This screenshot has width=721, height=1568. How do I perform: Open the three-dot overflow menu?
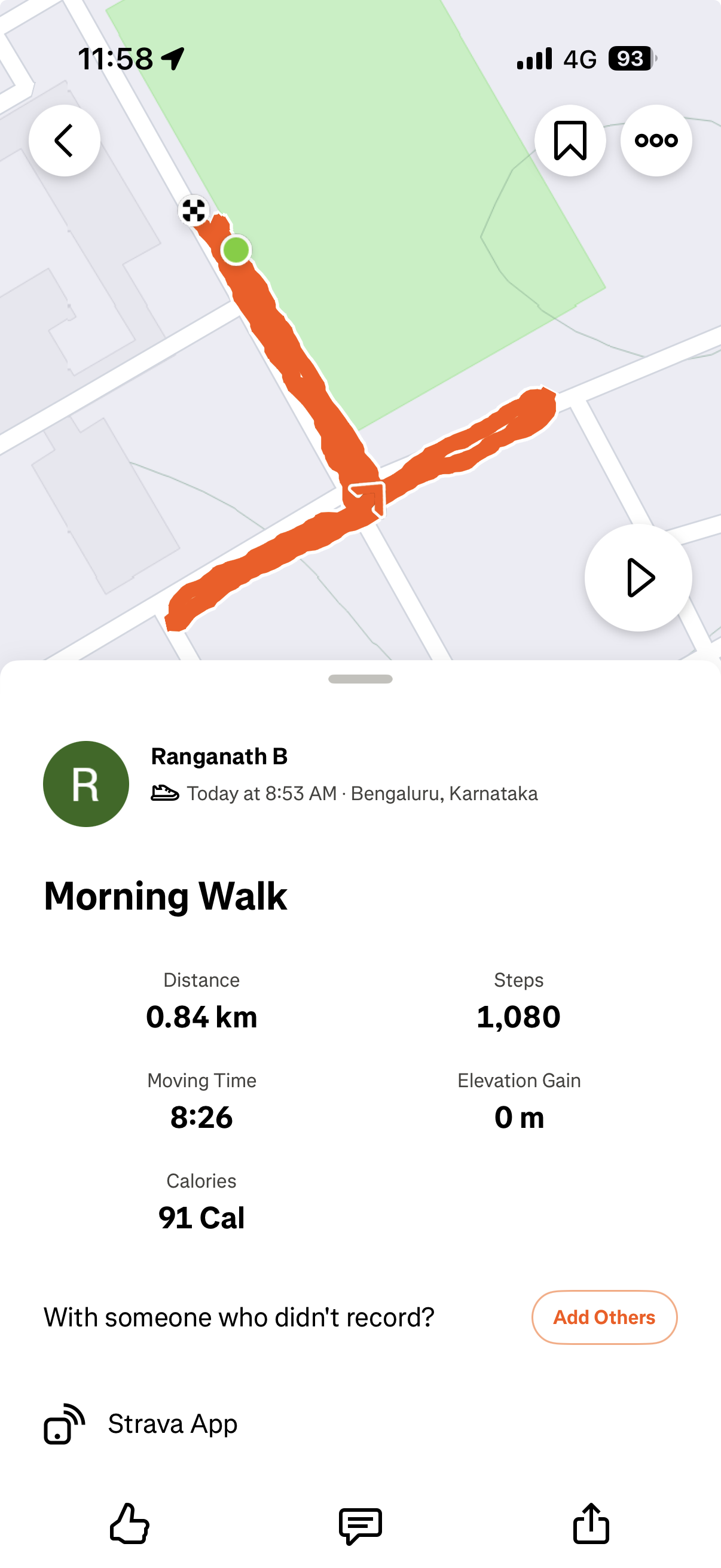[x=656, y=141]
